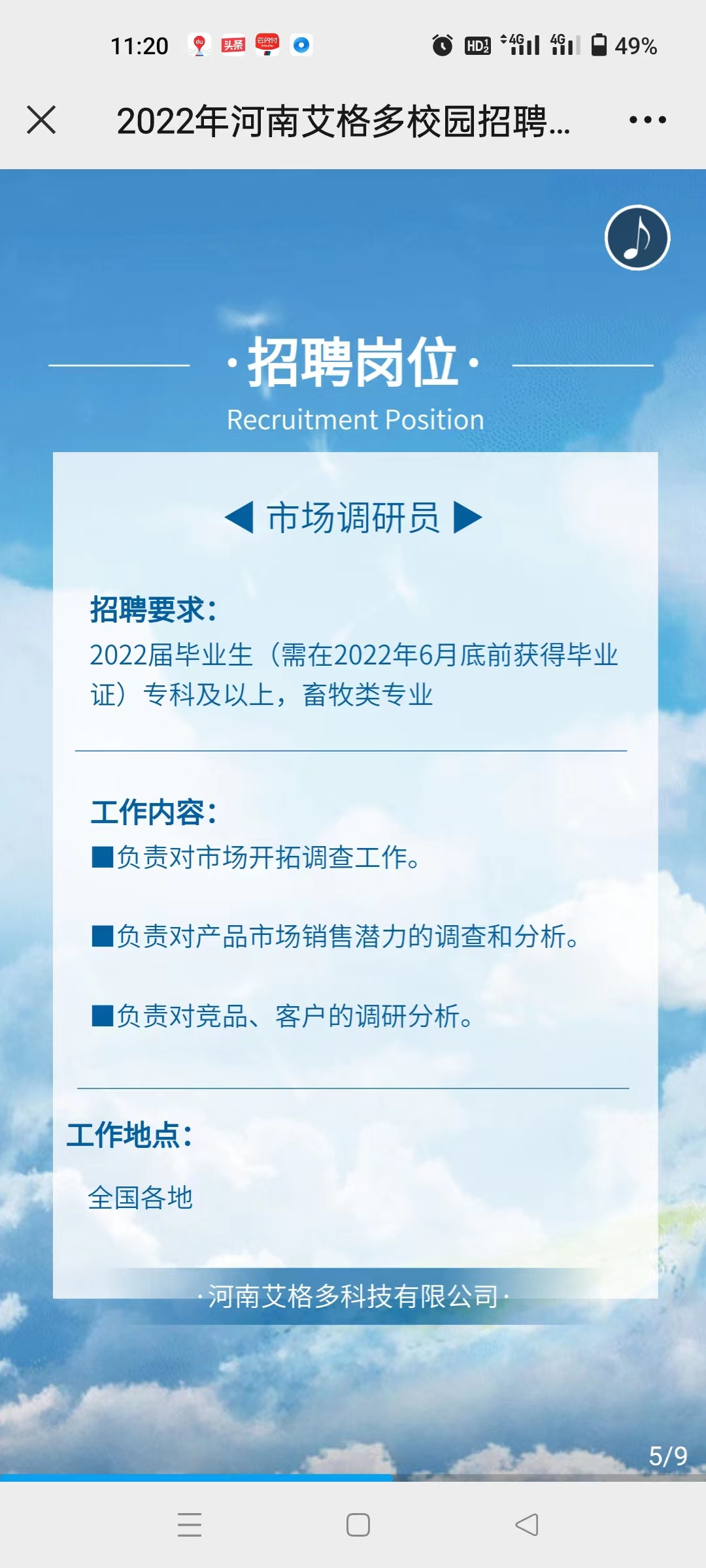Image resolution: width=706 pixels, height=1568 pixels.
Task: Toggle the background music note icon
Action: (x=637, y=238)
